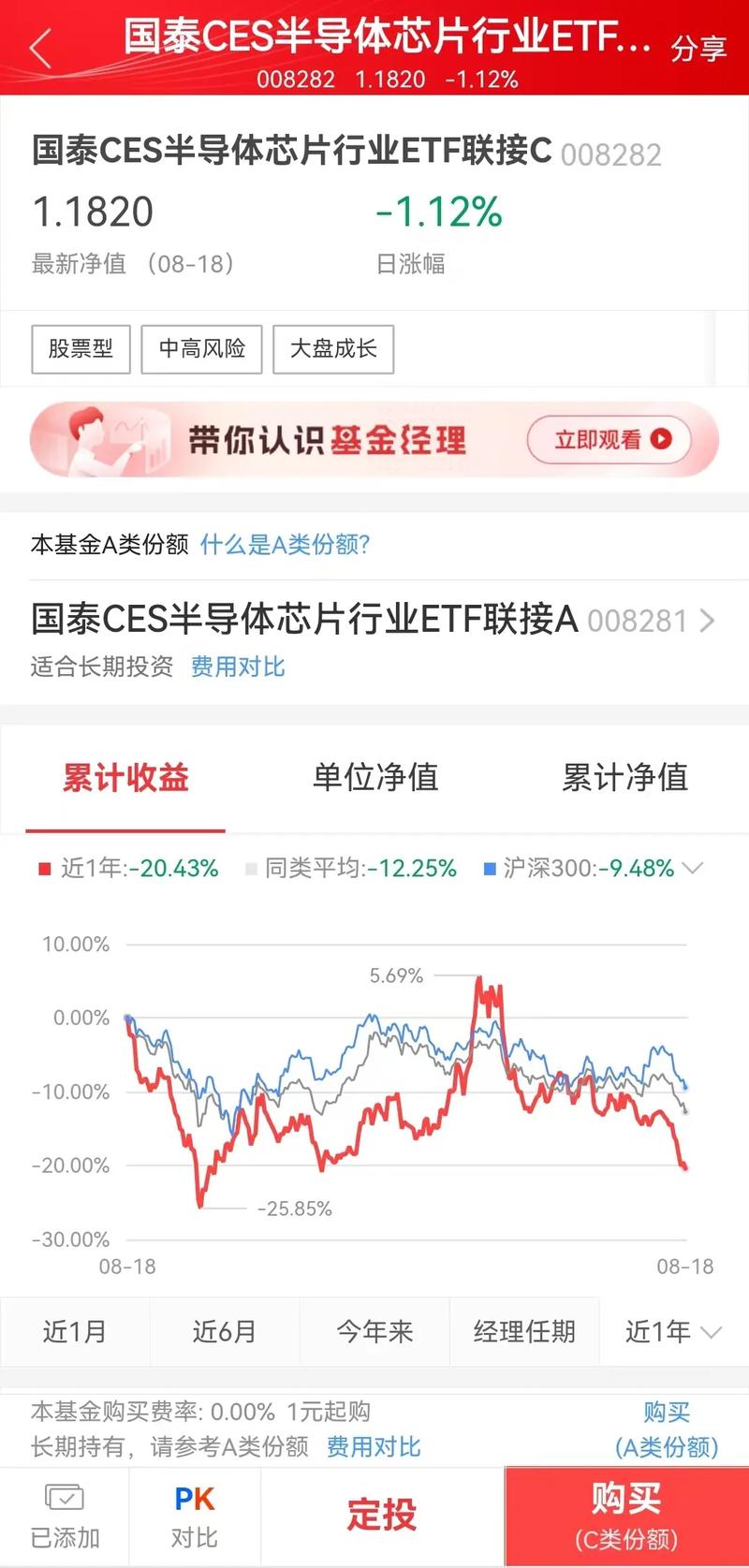Tap the 大盘成长 style tag

click(x=333, y=348)
